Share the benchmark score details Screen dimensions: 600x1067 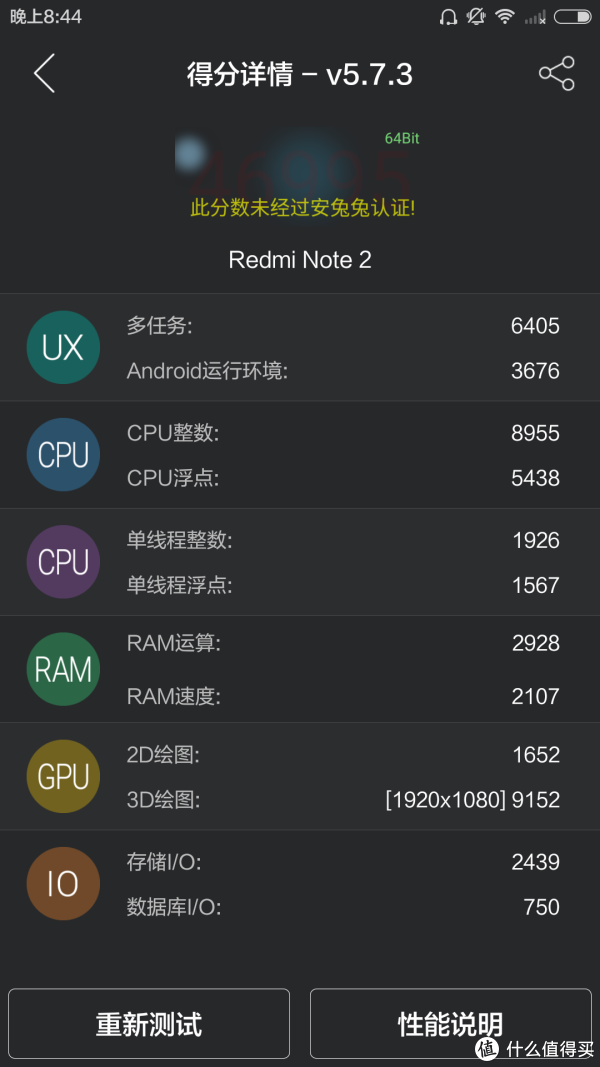coord(556,73)
